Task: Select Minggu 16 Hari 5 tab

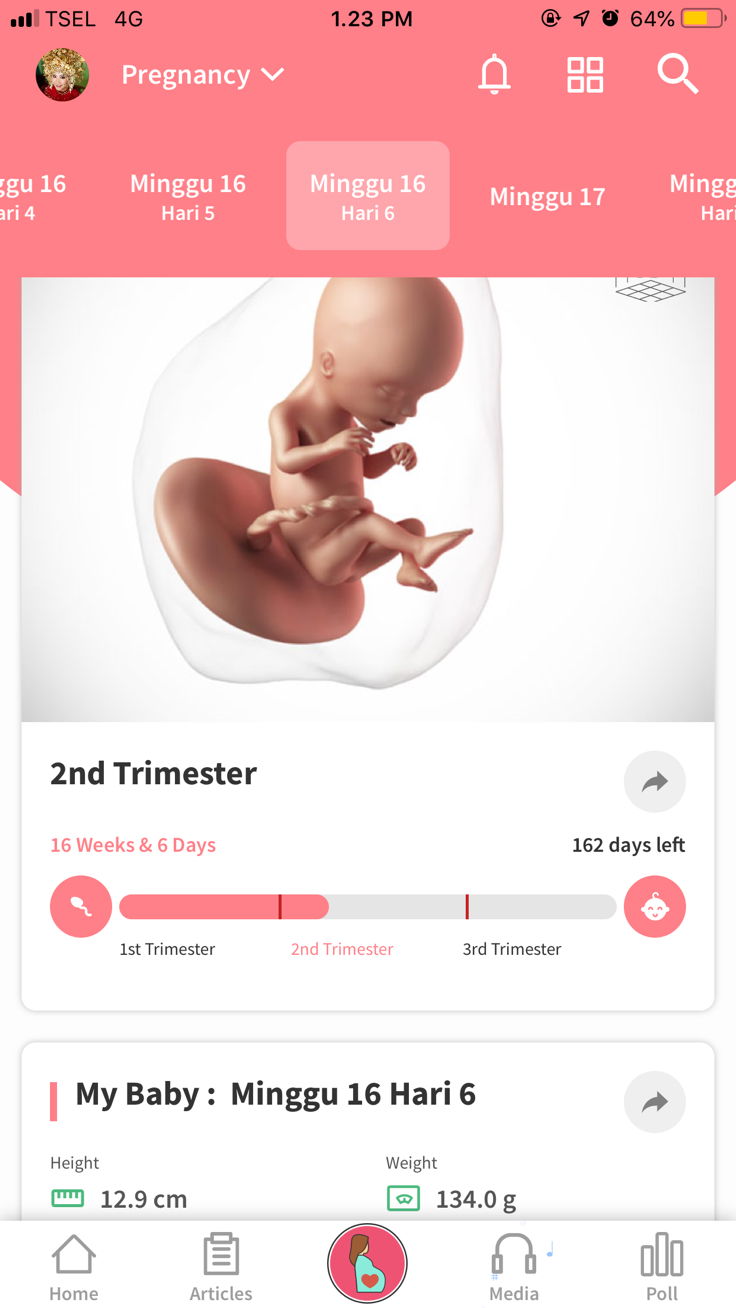Action: coord(188,196)
